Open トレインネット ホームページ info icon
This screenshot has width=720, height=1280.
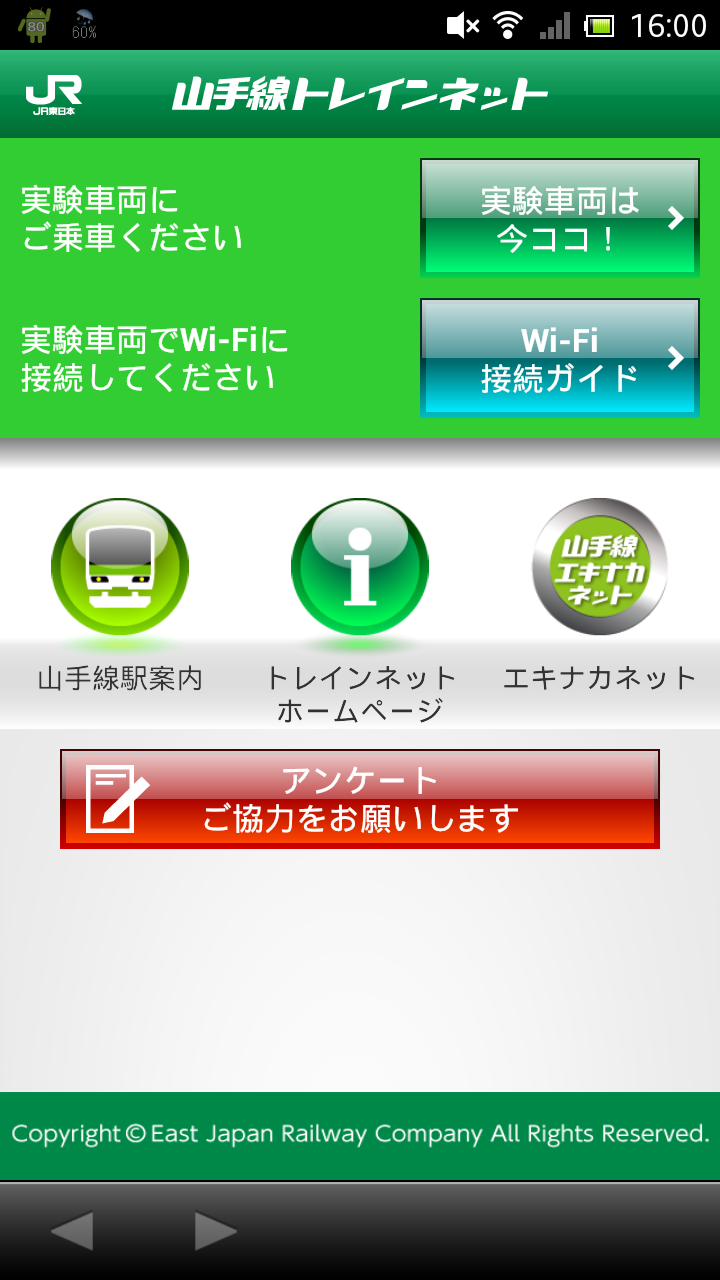360,567
